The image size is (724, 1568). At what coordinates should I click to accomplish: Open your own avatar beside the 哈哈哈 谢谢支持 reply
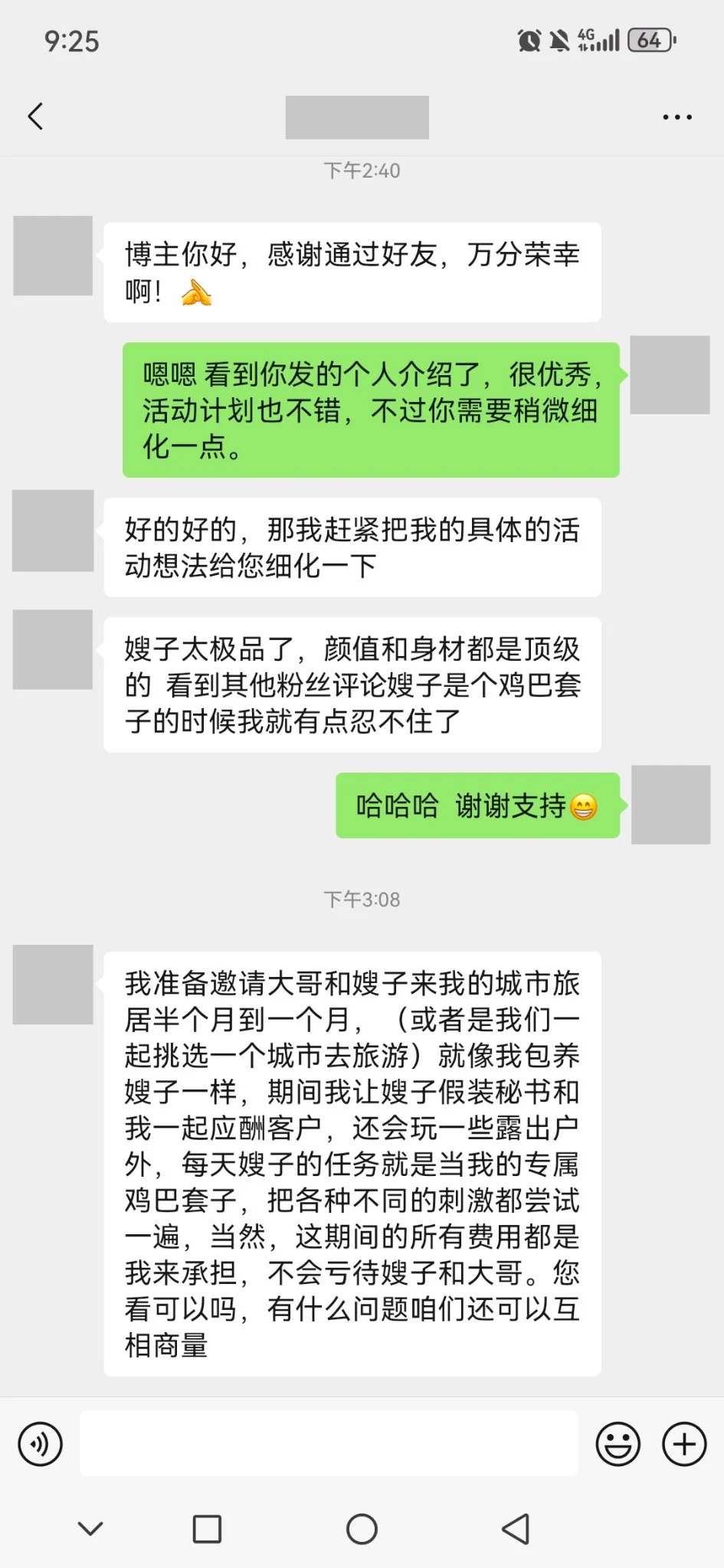[x=670, y=805]
